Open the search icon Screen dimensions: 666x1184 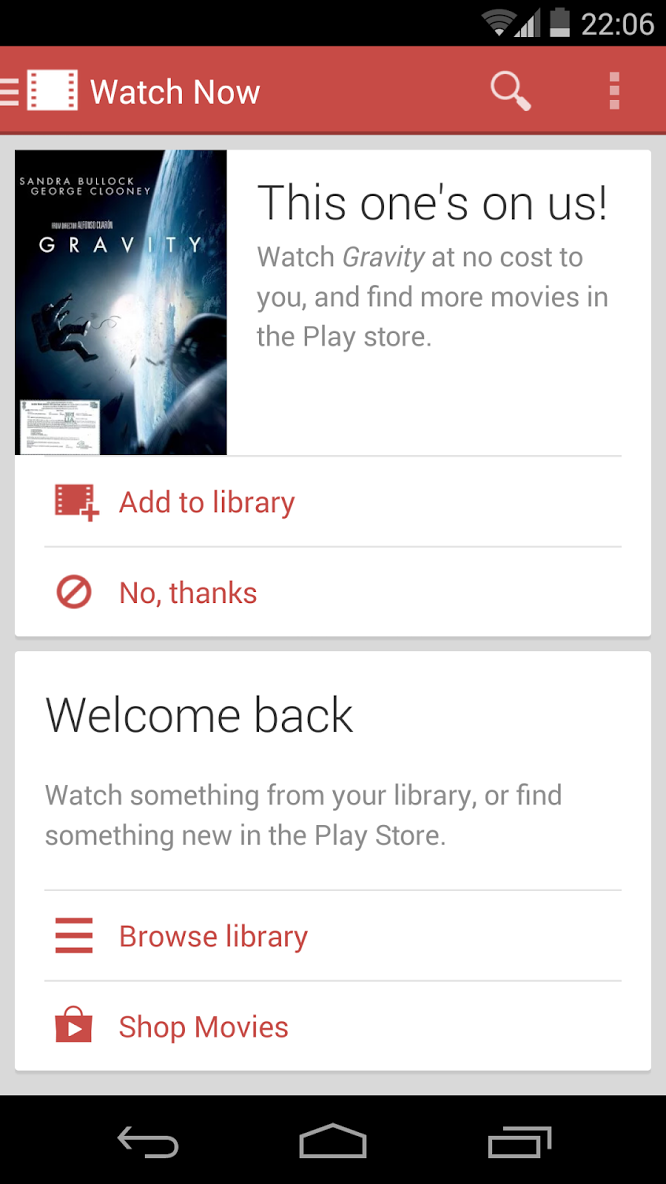click(510, 91)
